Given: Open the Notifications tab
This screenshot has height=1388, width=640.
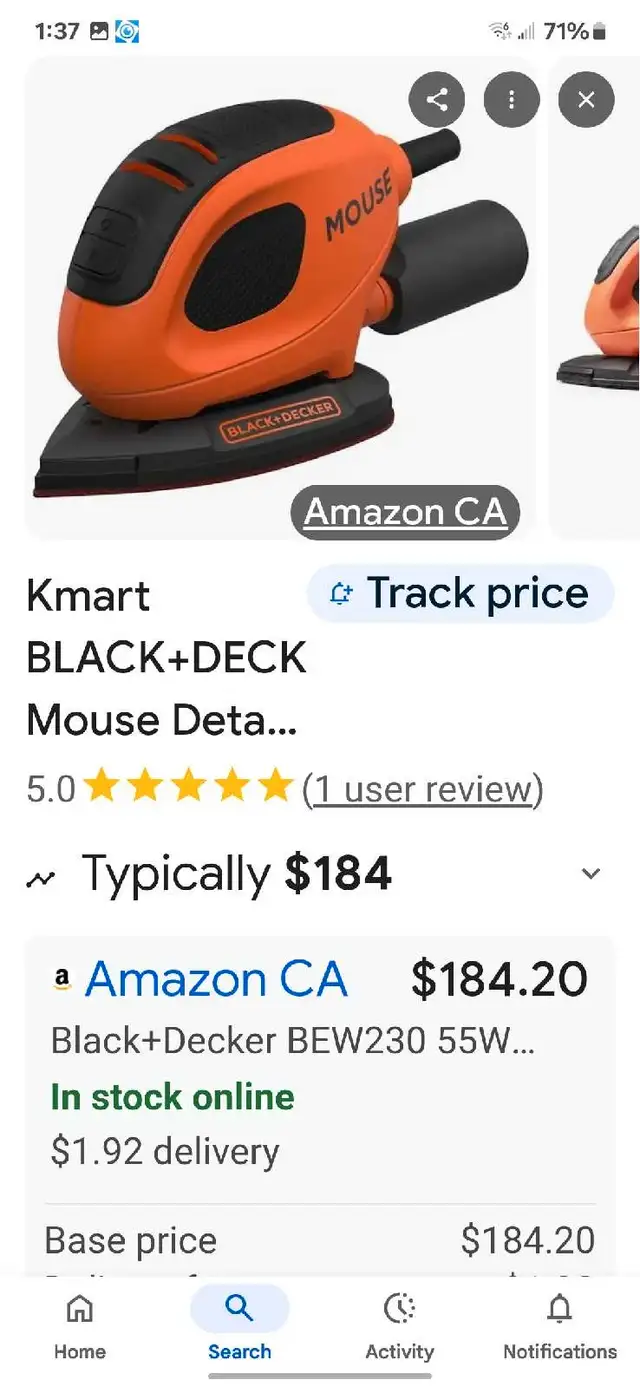Looking at the screenshot, I should tap(560, 1325).
